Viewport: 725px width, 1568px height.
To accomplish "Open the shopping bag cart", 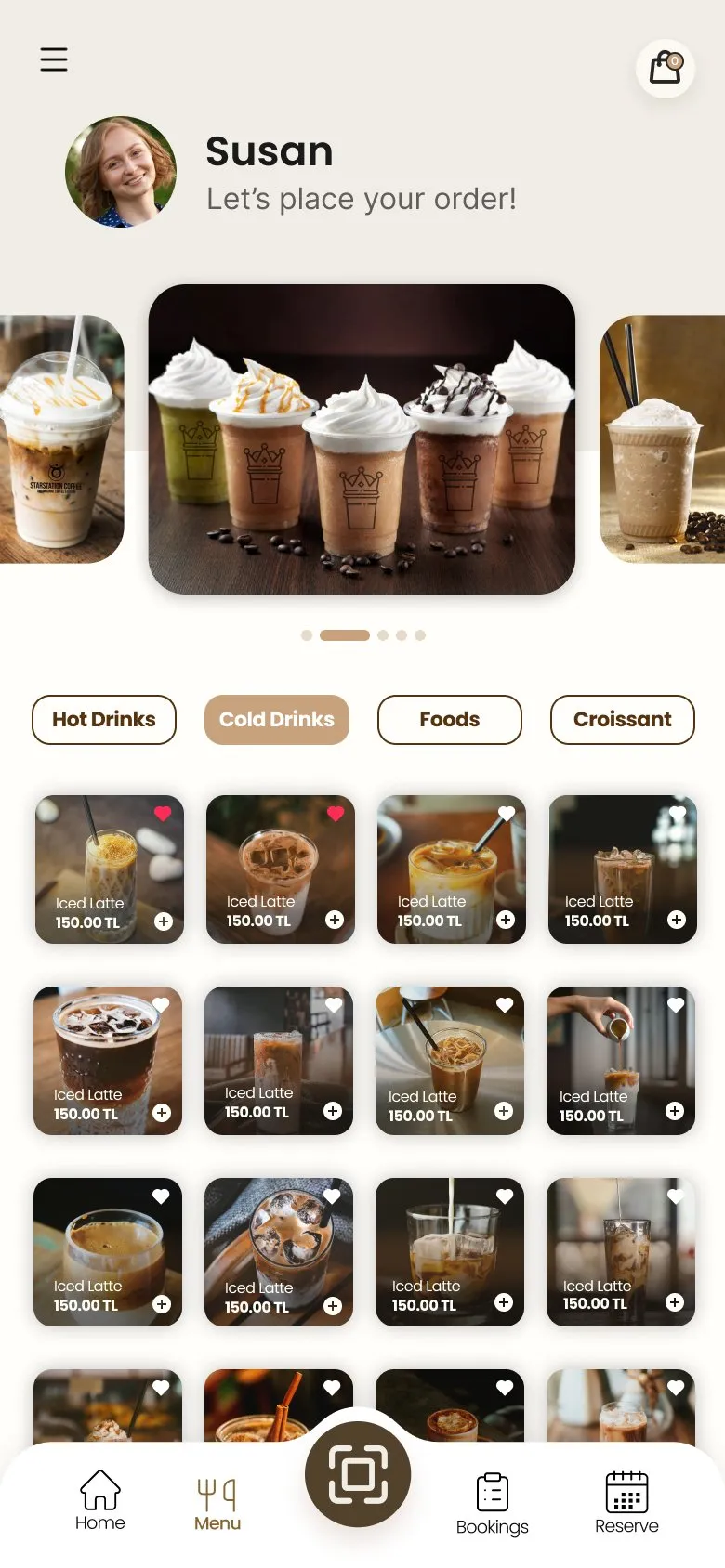I will click(x=666, y=69).
